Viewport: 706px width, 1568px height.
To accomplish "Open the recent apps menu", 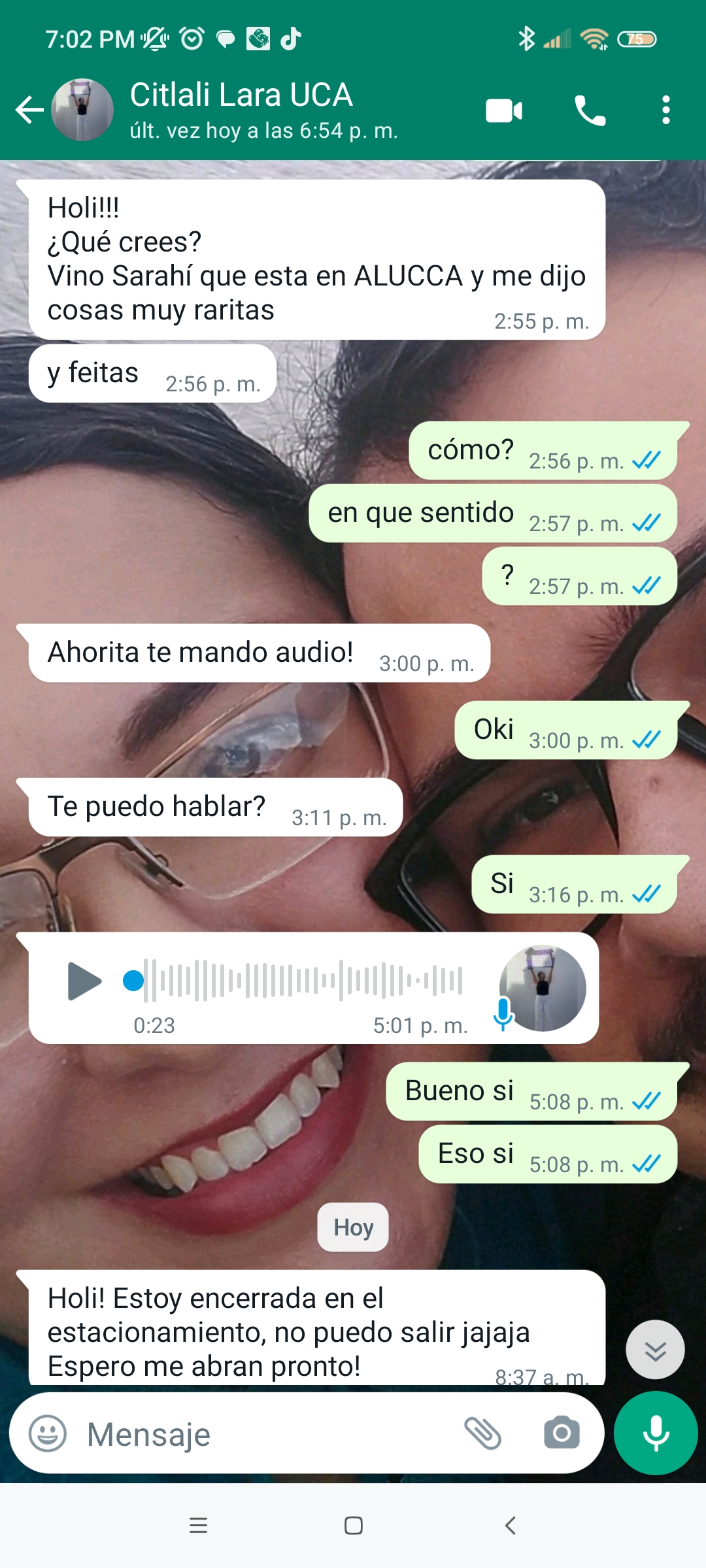I will [x=198, y=1526].
